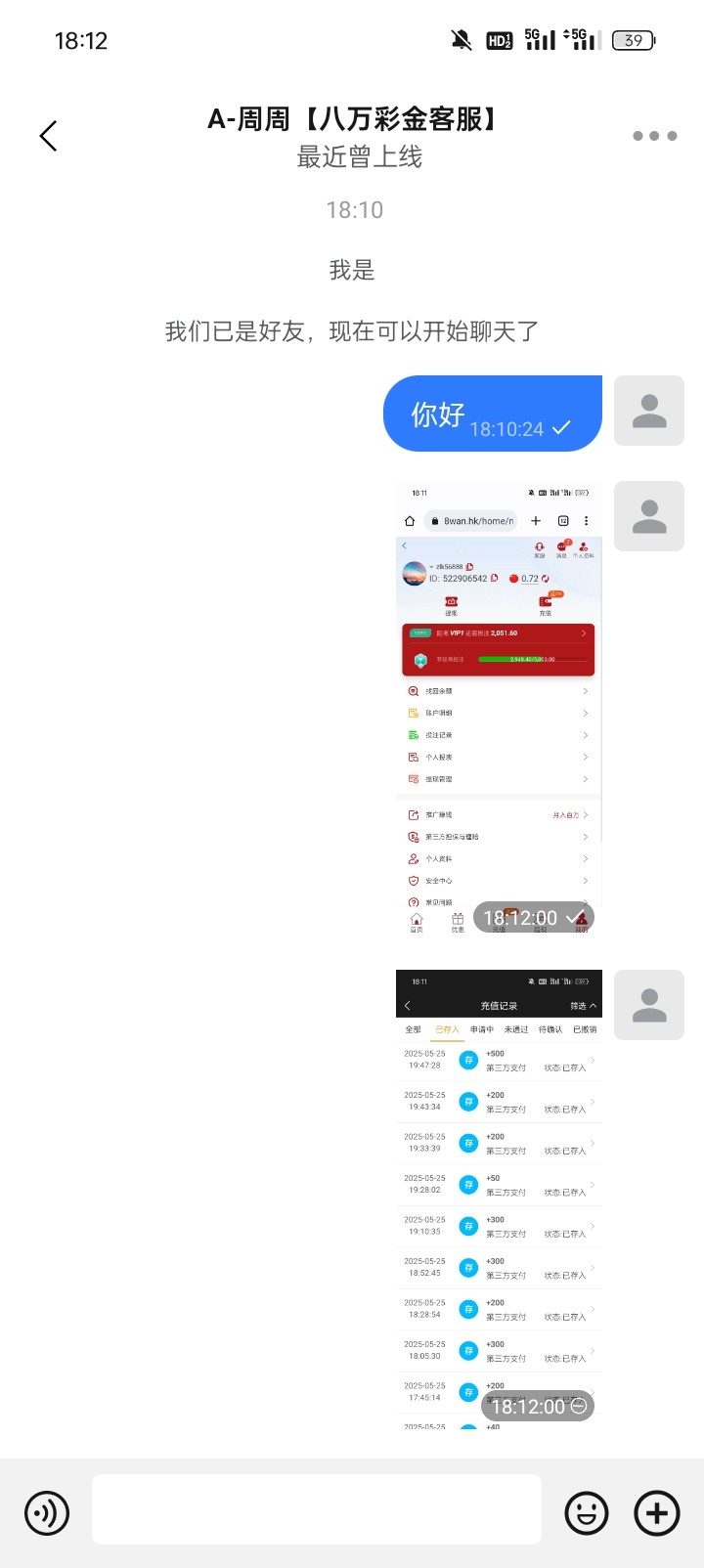Switch to voice message input
Image resolution: width=704 pixels, height=1568 pixels.
[47, 1512]
